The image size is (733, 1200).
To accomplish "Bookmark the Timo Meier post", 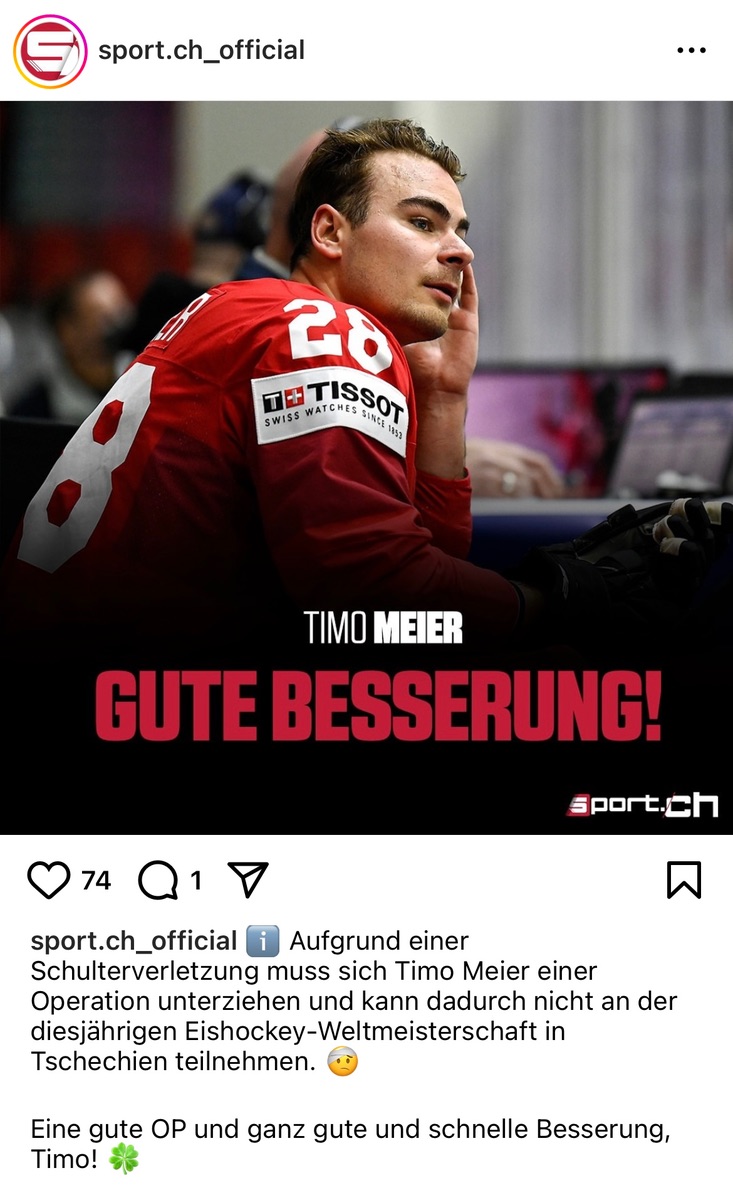I will click(684, 880).
